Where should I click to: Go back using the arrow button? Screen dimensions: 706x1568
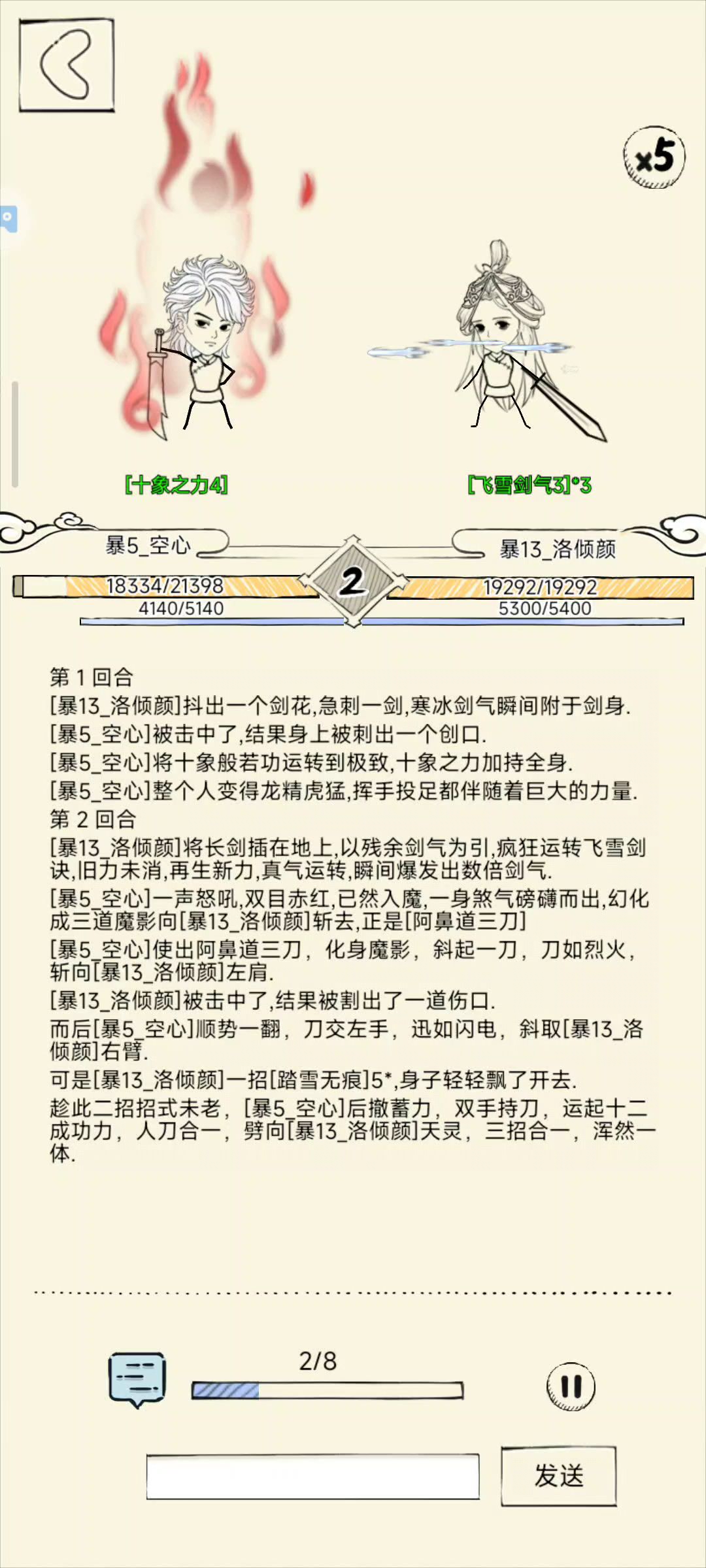(67, 65)
